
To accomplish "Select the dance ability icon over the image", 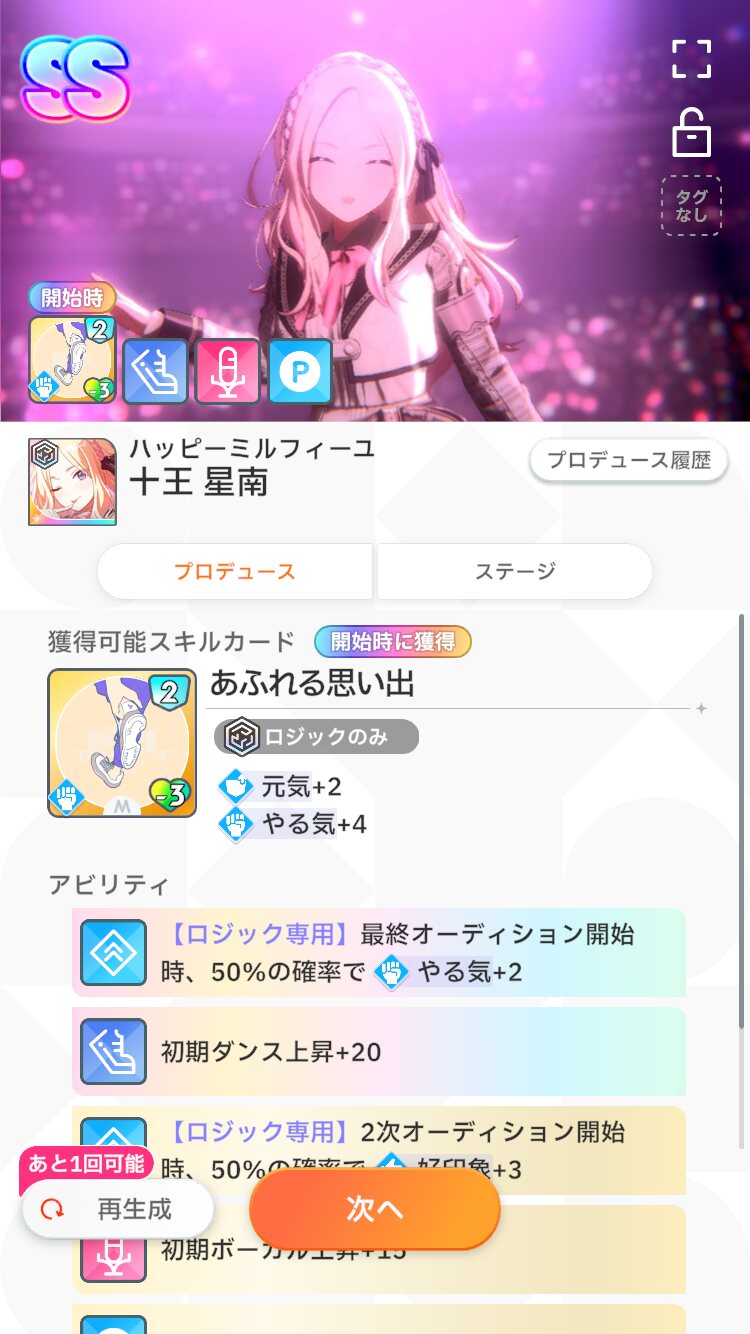I will pos(155,371).
